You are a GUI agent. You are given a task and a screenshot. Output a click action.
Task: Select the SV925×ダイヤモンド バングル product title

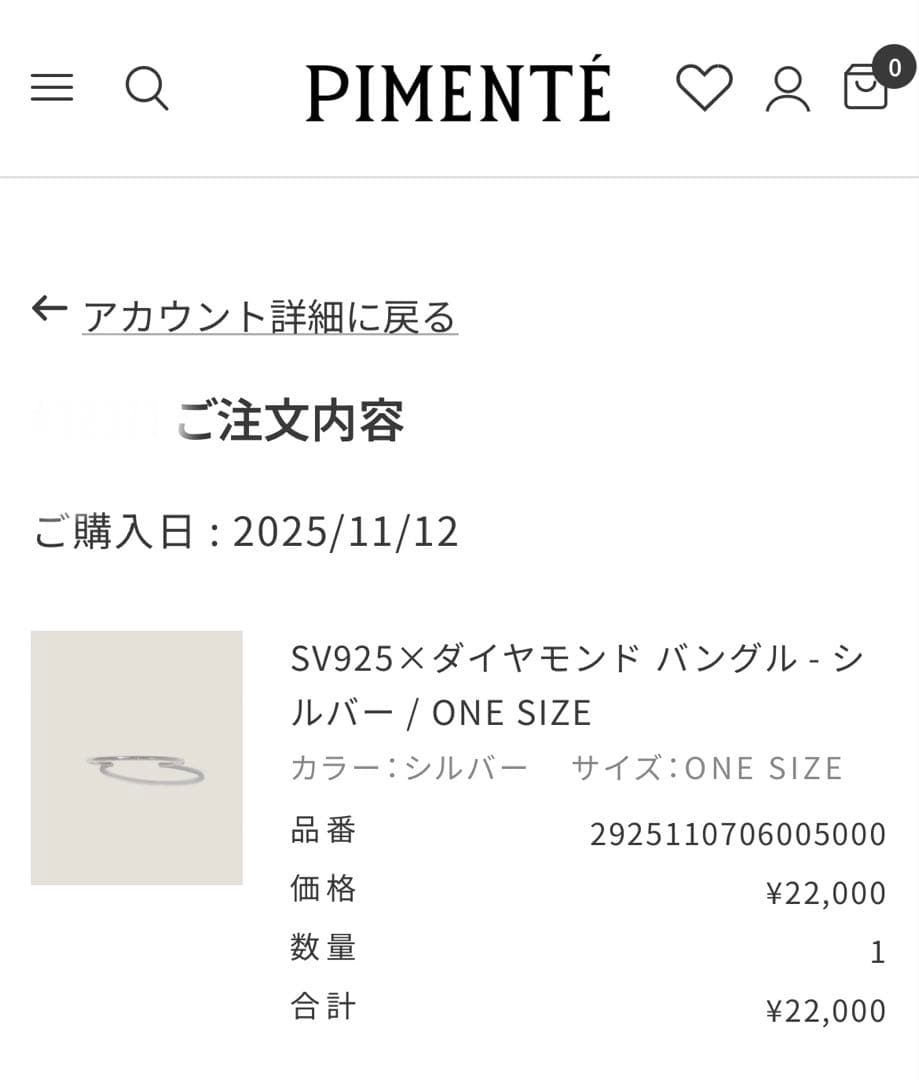click(575, 685)
